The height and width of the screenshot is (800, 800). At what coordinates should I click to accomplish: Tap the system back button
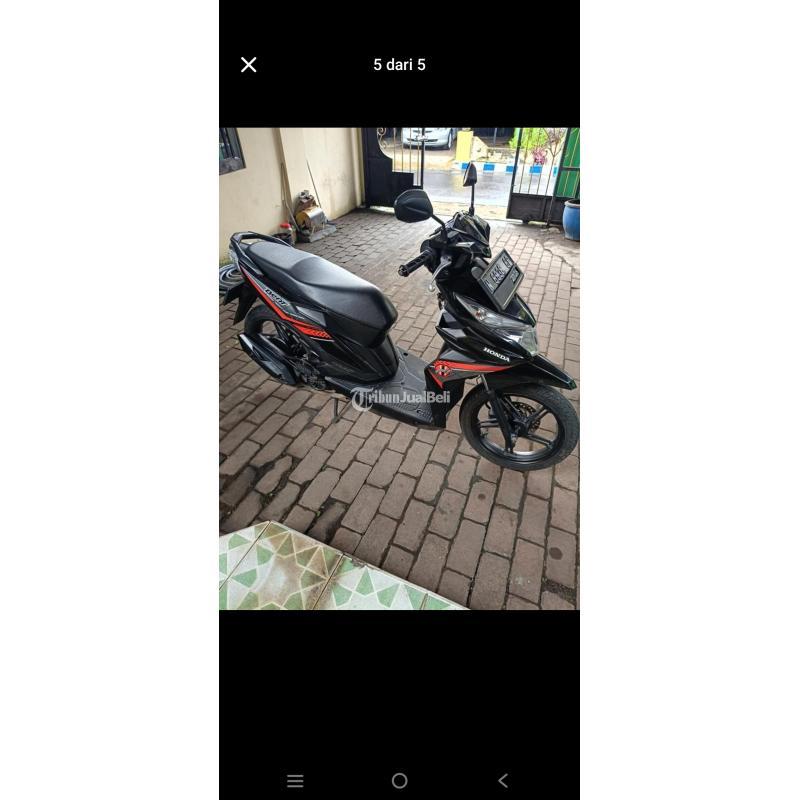tap(503, 781)
